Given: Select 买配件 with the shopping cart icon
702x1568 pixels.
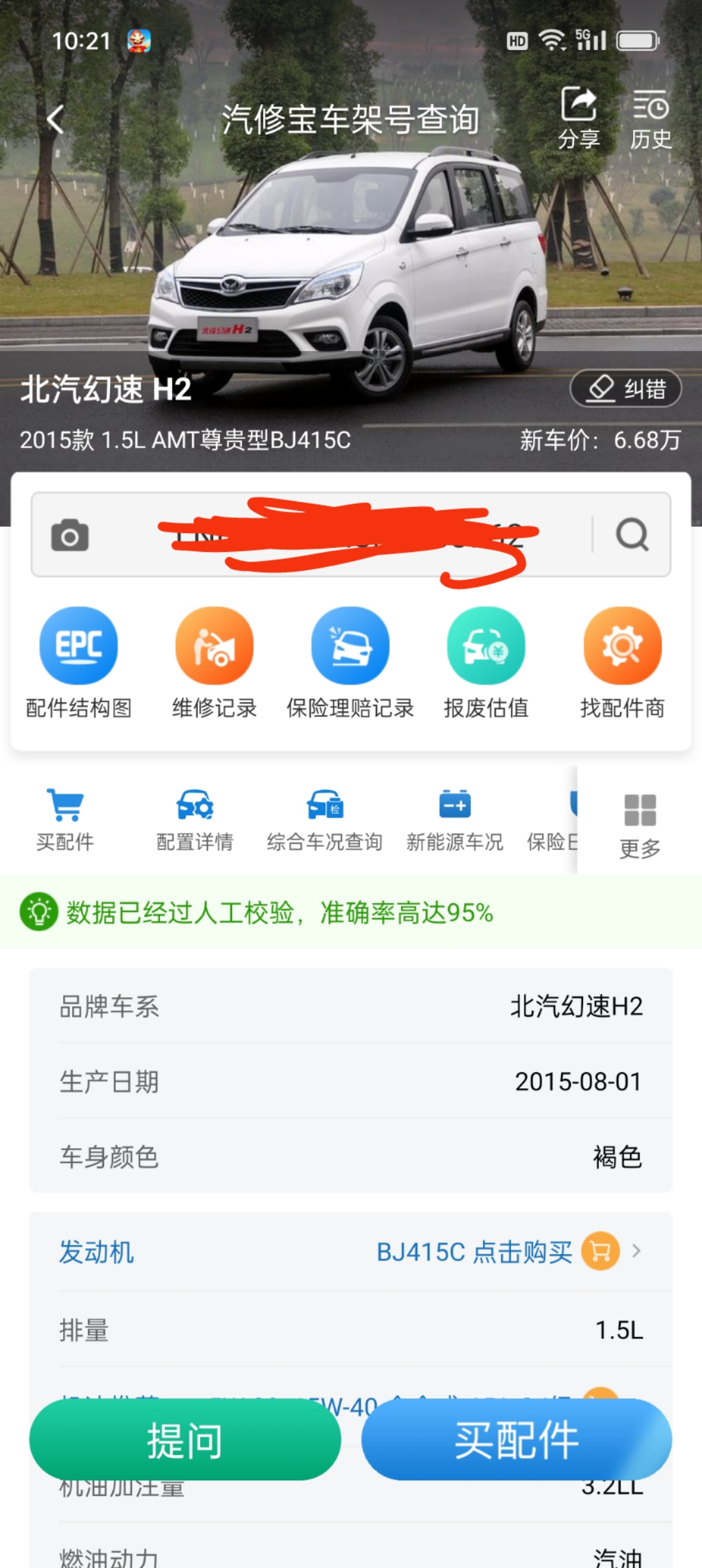Looking at the screenshot, I should (65, 819).
